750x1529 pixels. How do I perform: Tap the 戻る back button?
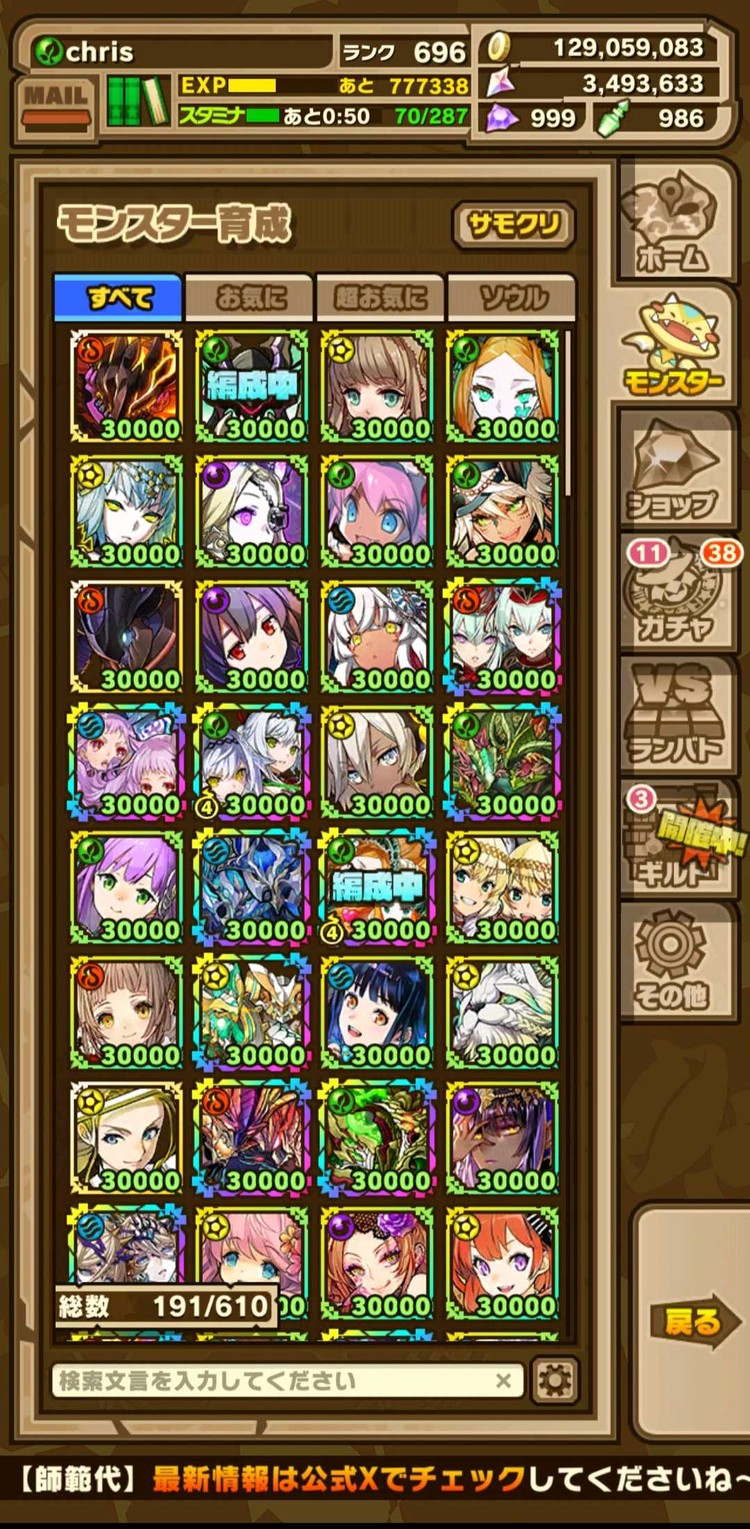point(689,1322)
